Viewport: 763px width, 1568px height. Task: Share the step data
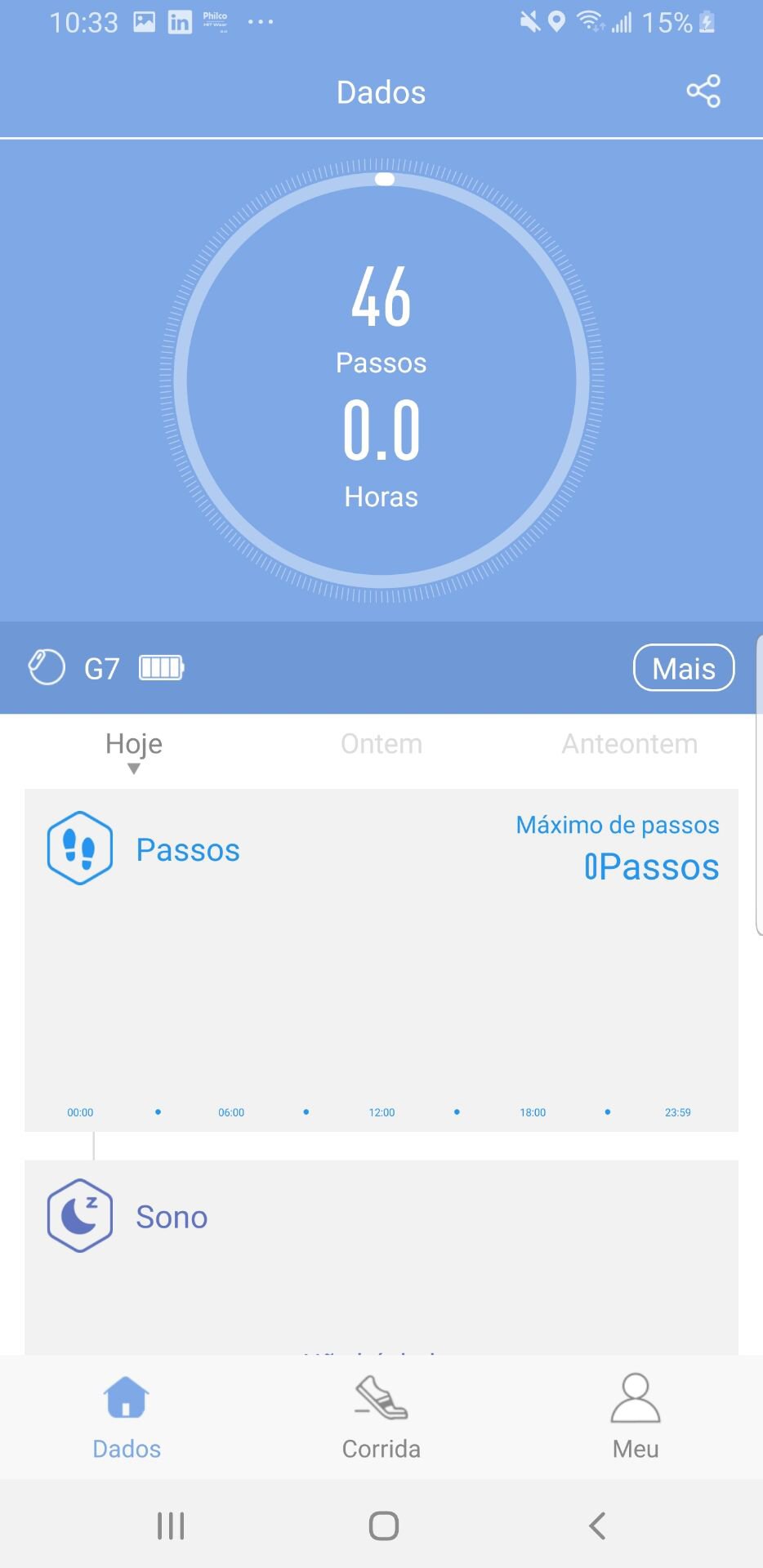tap(703, 91)
